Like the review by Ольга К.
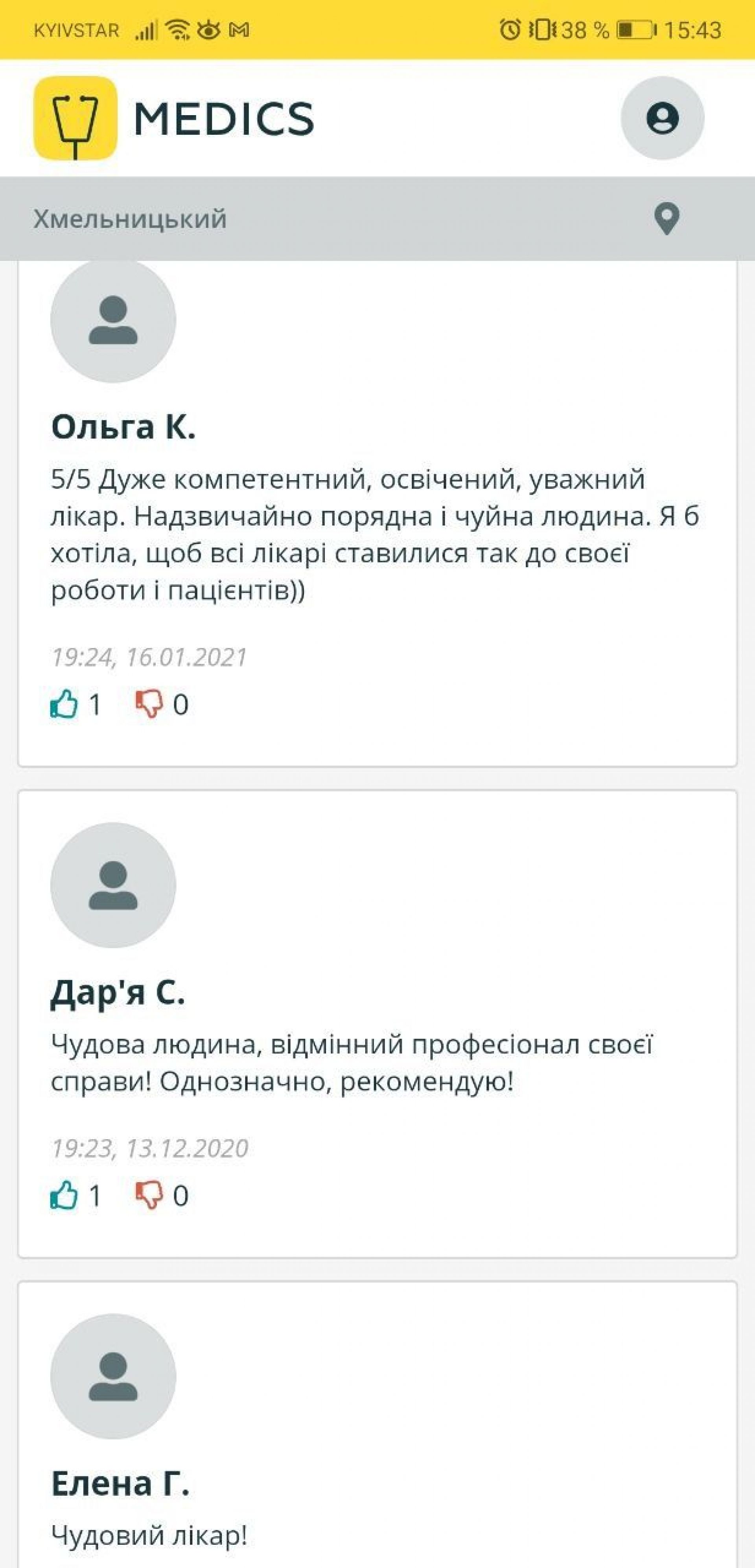755x1568 pixels. pyautogui.click(x=64, y=704)
